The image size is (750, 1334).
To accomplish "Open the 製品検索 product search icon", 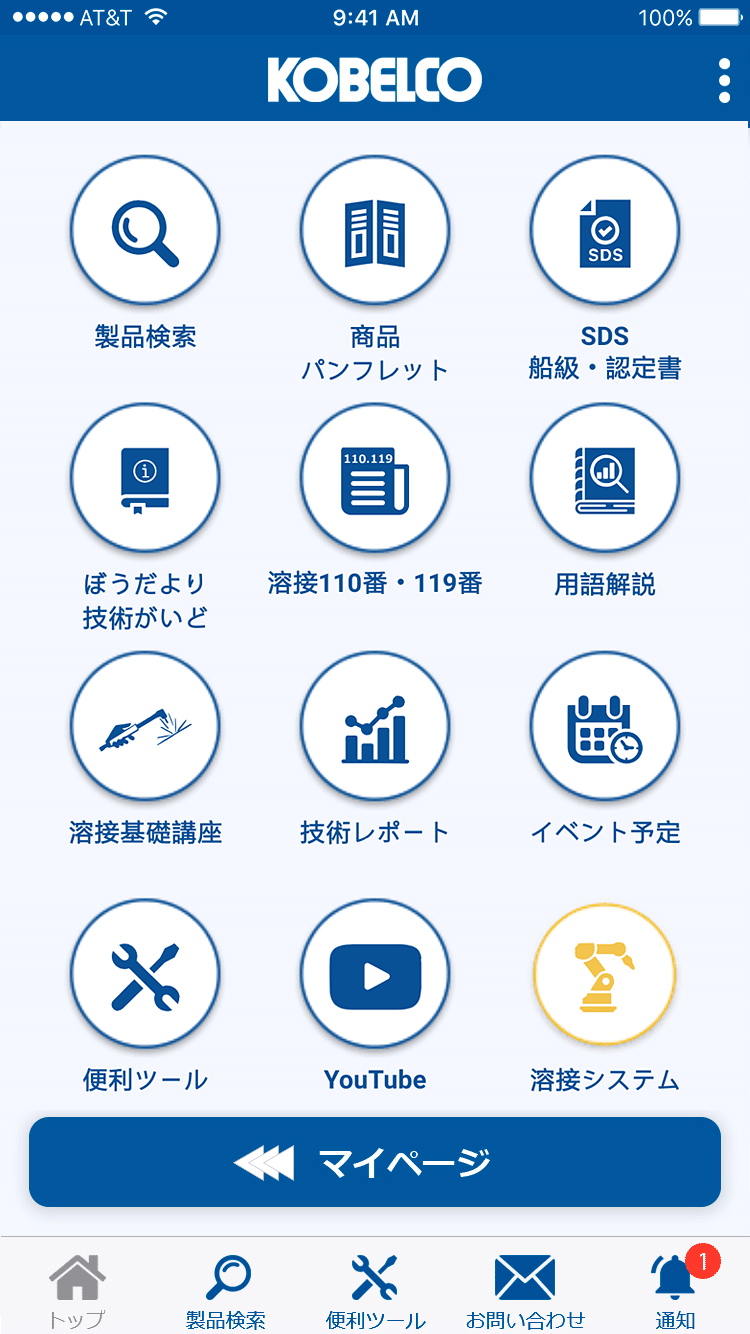I will [145, 229].
